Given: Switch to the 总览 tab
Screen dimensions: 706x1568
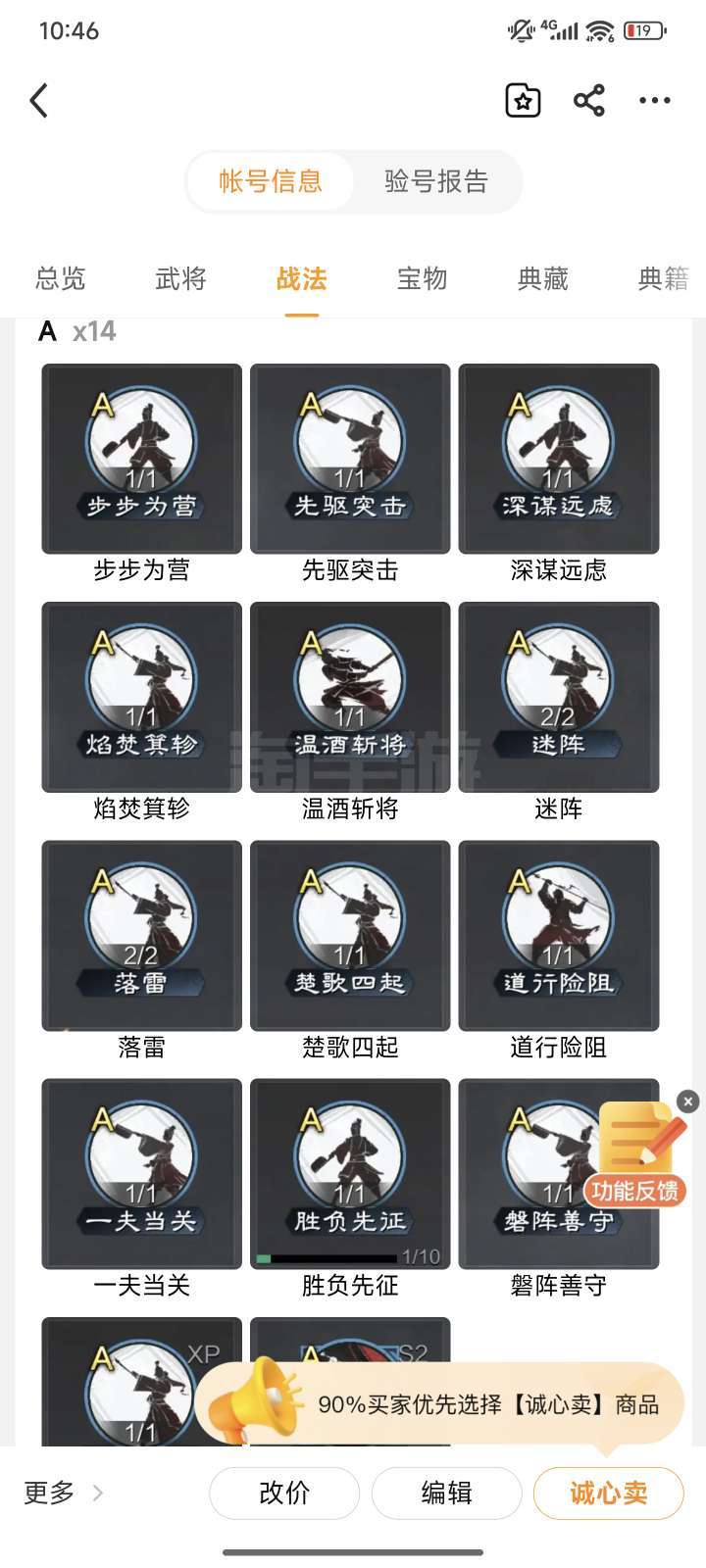Looking at the screenshot, I should click(x=61, y=279).
